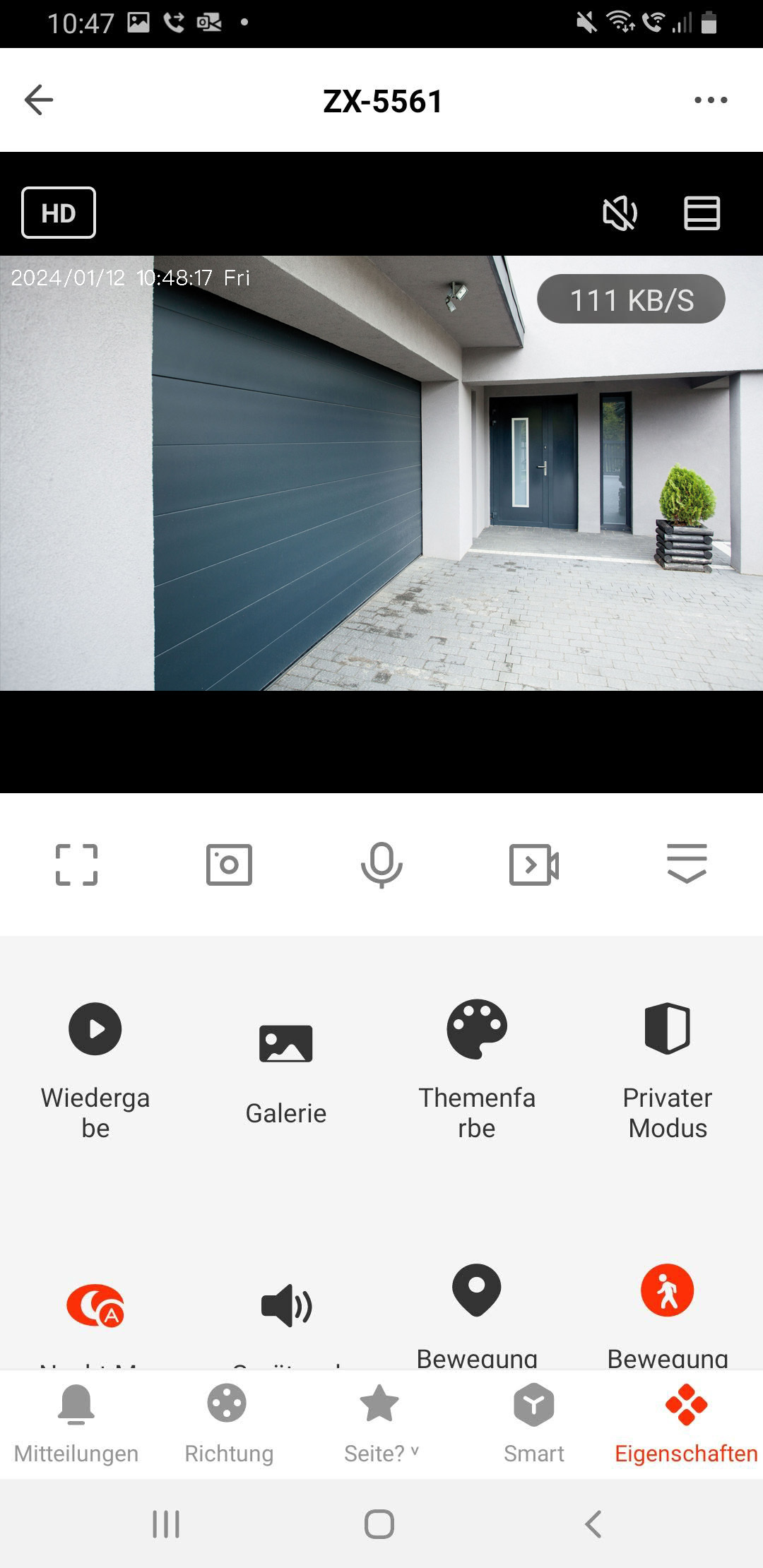763x1568 pixels.
Task: Switch the video layout view
Action: [702, 213]
